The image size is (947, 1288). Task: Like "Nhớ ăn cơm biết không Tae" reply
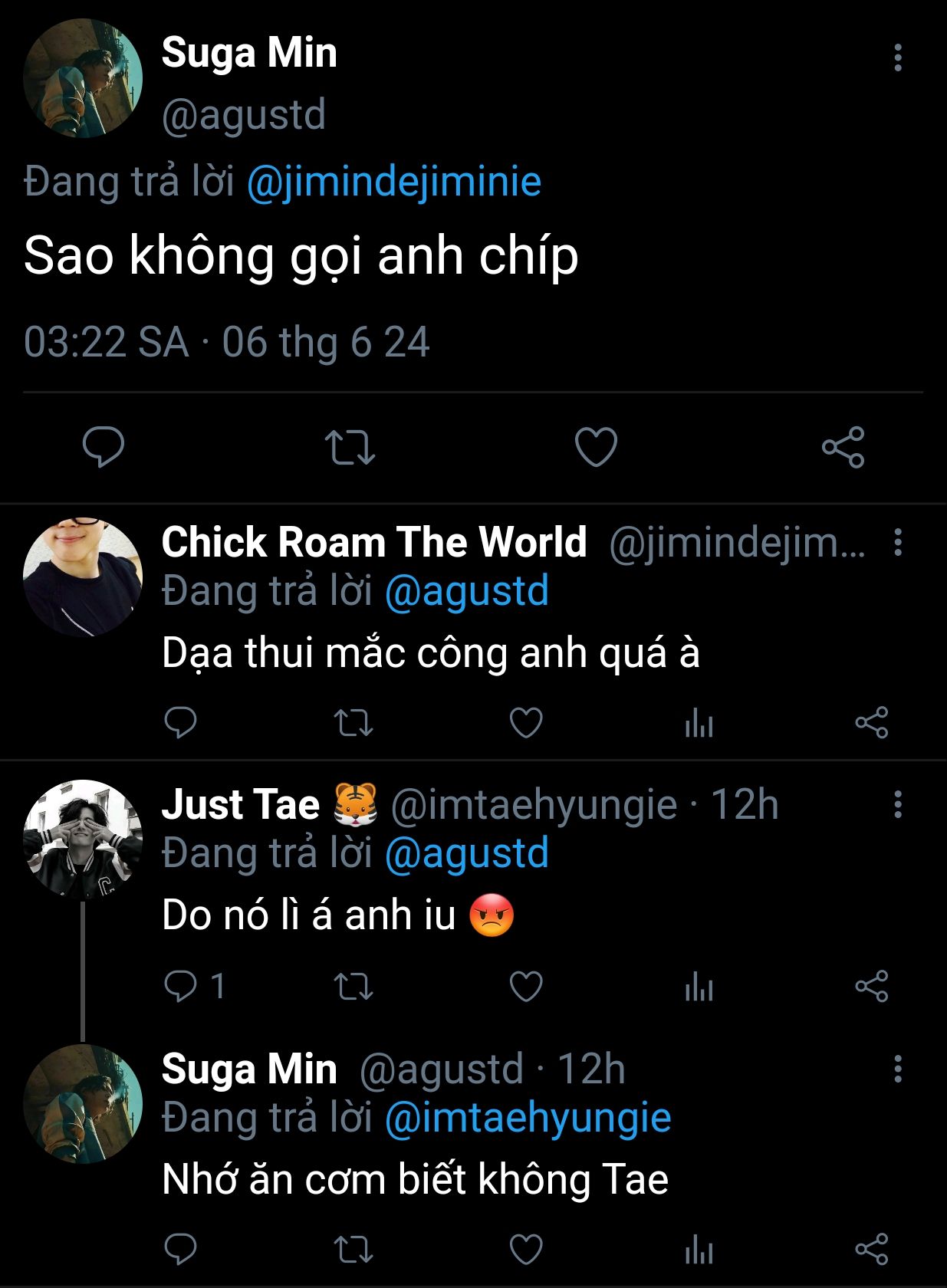coord(526,1250)
